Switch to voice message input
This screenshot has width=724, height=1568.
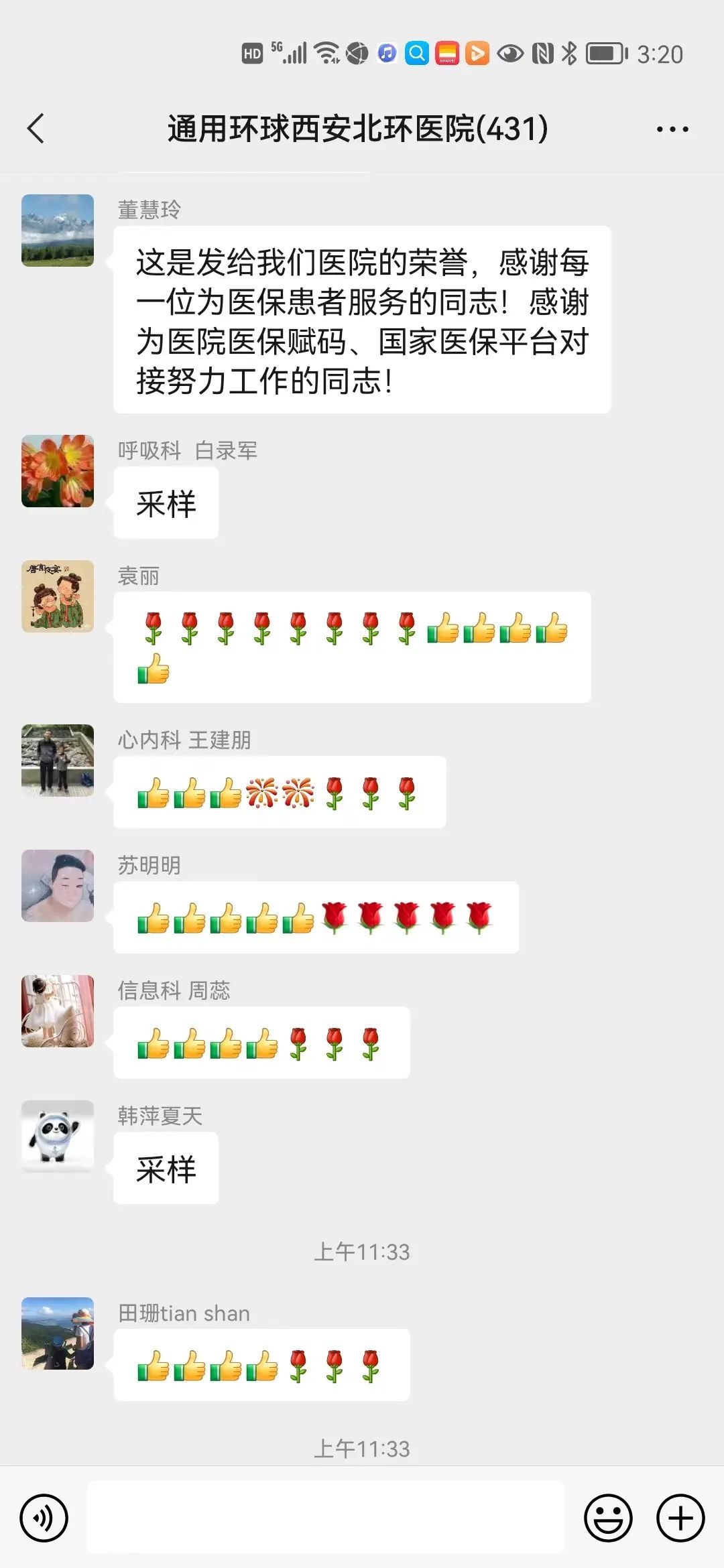pos(44,1518)
